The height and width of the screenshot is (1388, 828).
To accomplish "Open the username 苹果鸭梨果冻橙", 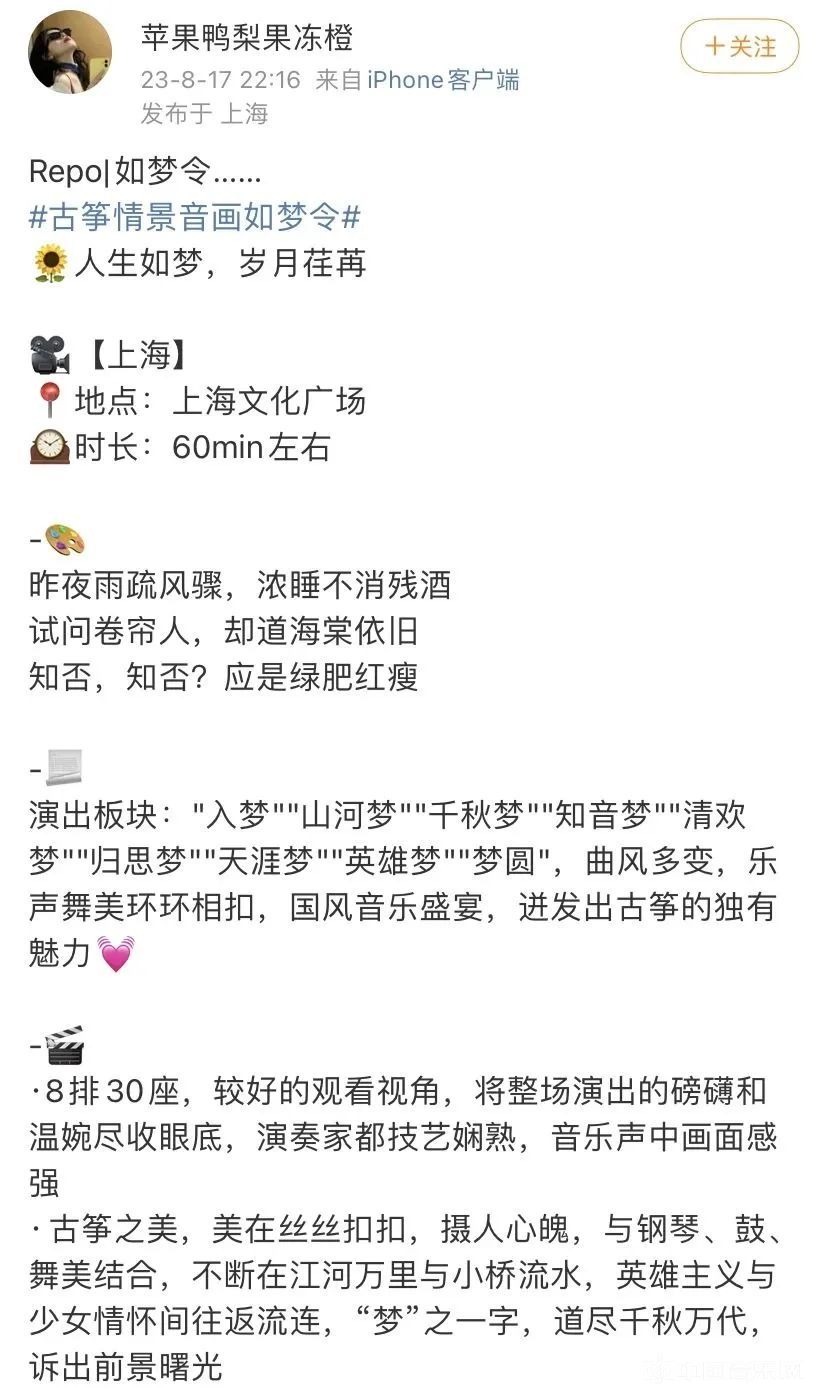I will pos(246,38).
